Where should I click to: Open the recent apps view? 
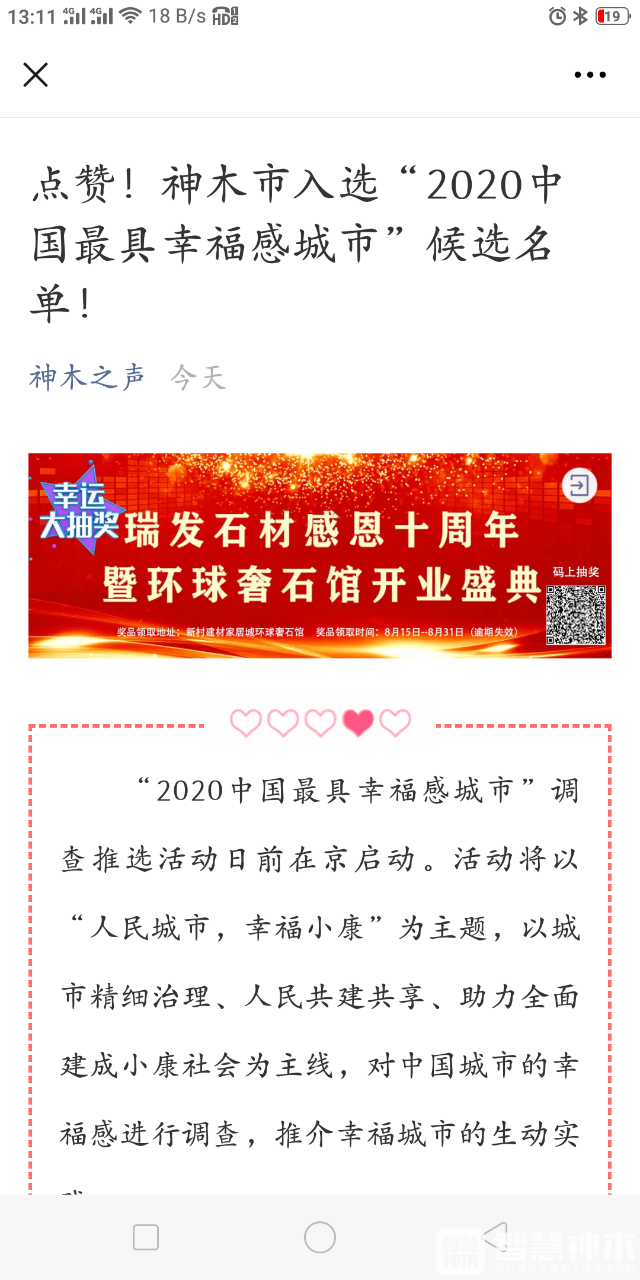pos(146,1237)
